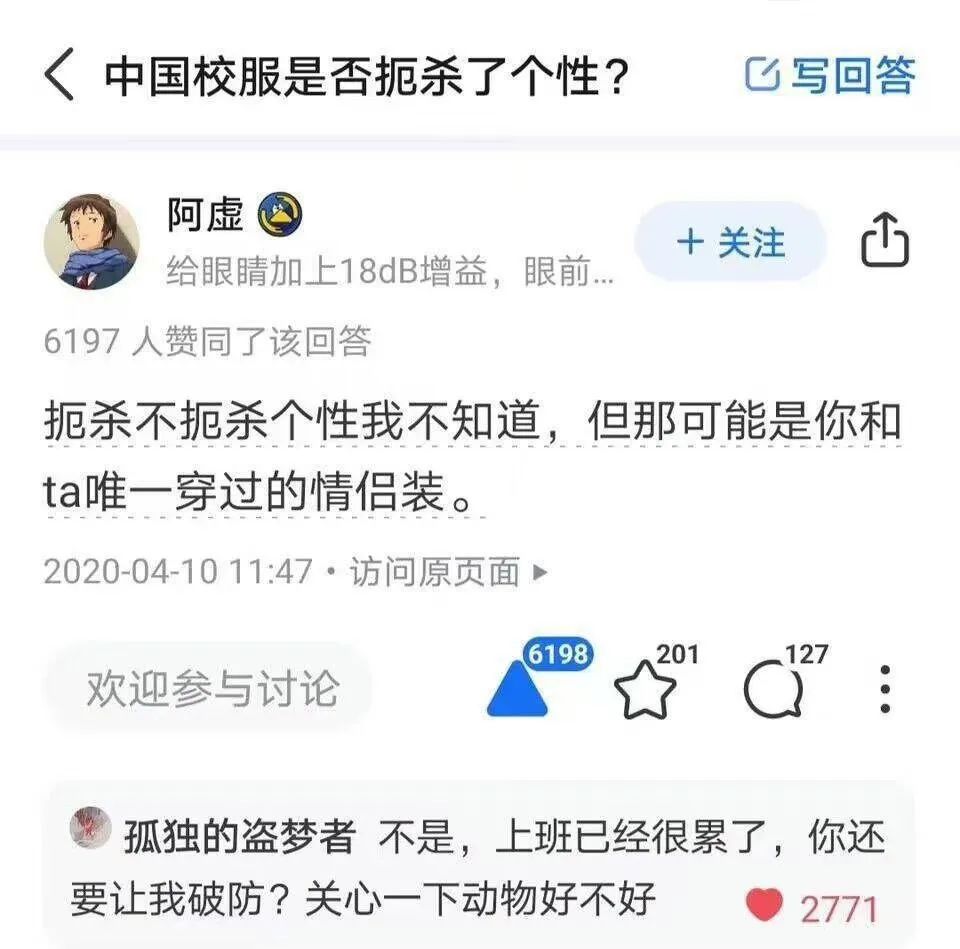Open the question title 中国校服是否扼杀了个性
This screenshot has width=960, height=949.
(x=366, y=77)
